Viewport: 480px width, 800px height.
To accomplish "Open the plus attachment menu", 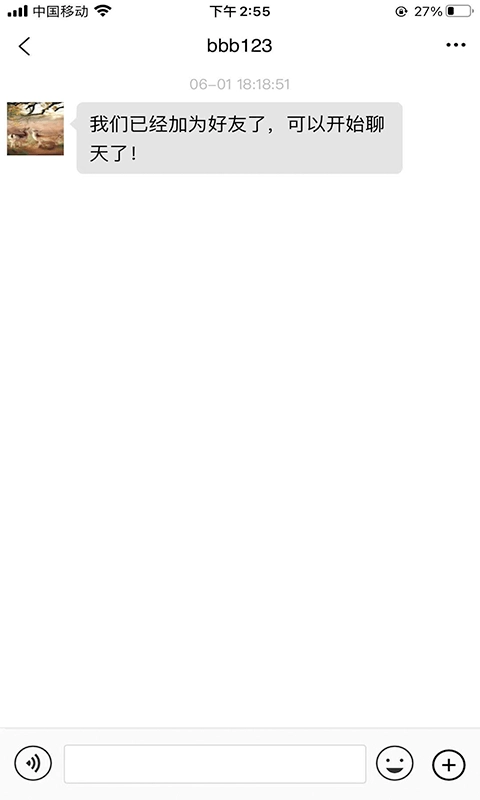I will 449,765.
